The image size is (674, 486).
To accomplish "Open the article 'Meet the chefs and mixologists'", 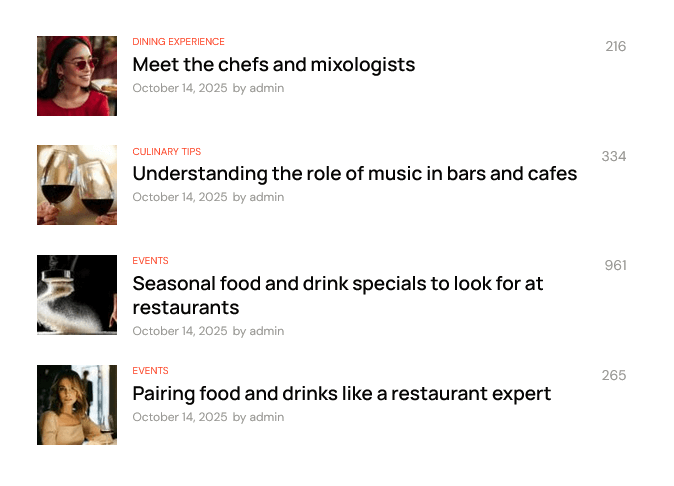I will [x=273, y=65].
